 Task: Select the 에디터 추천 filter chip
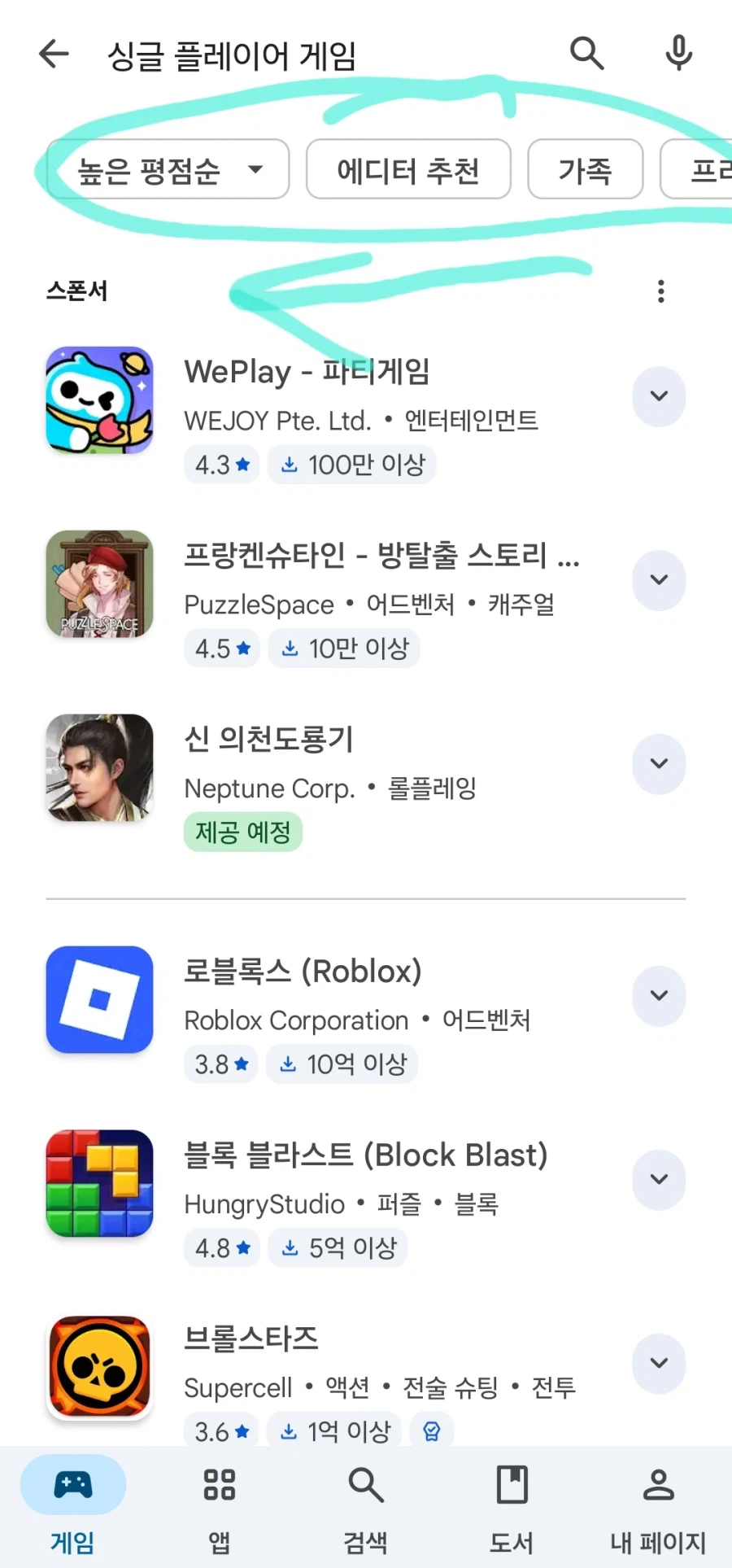point(409,169)
